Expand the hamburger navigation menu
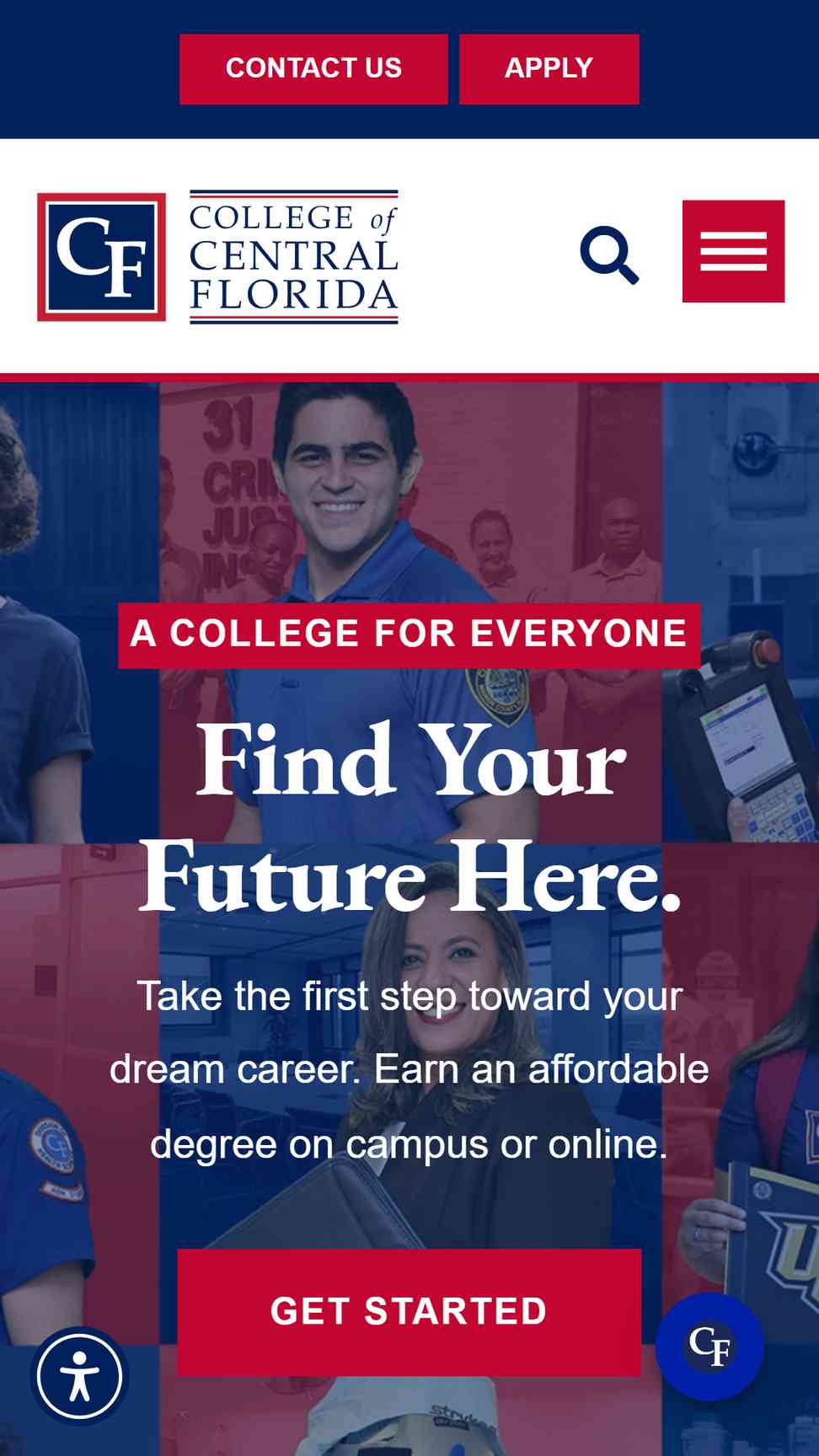 pyautogui.click(x=733, y=251)
